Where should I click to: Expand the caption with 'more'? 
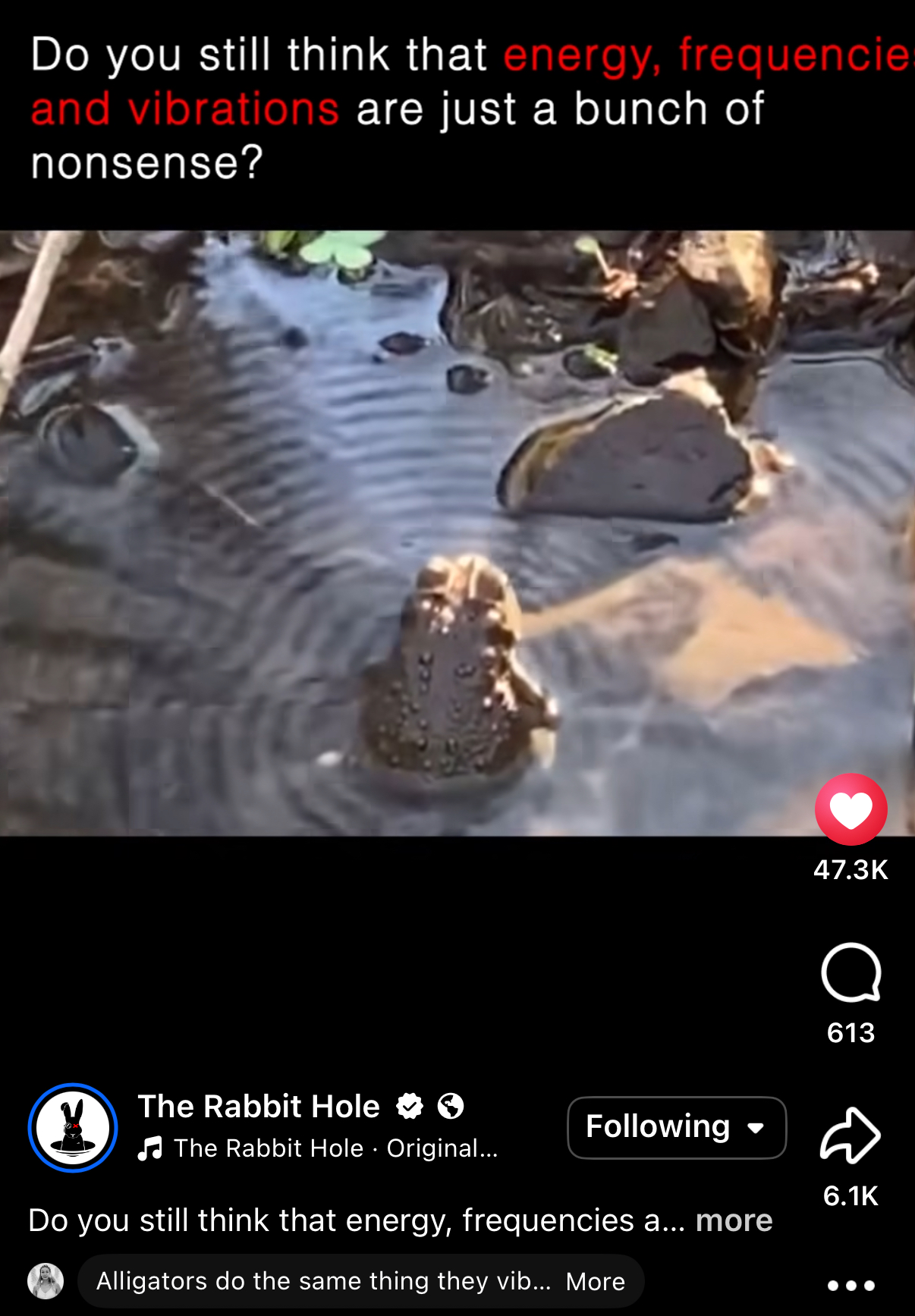pos(733,1220)
